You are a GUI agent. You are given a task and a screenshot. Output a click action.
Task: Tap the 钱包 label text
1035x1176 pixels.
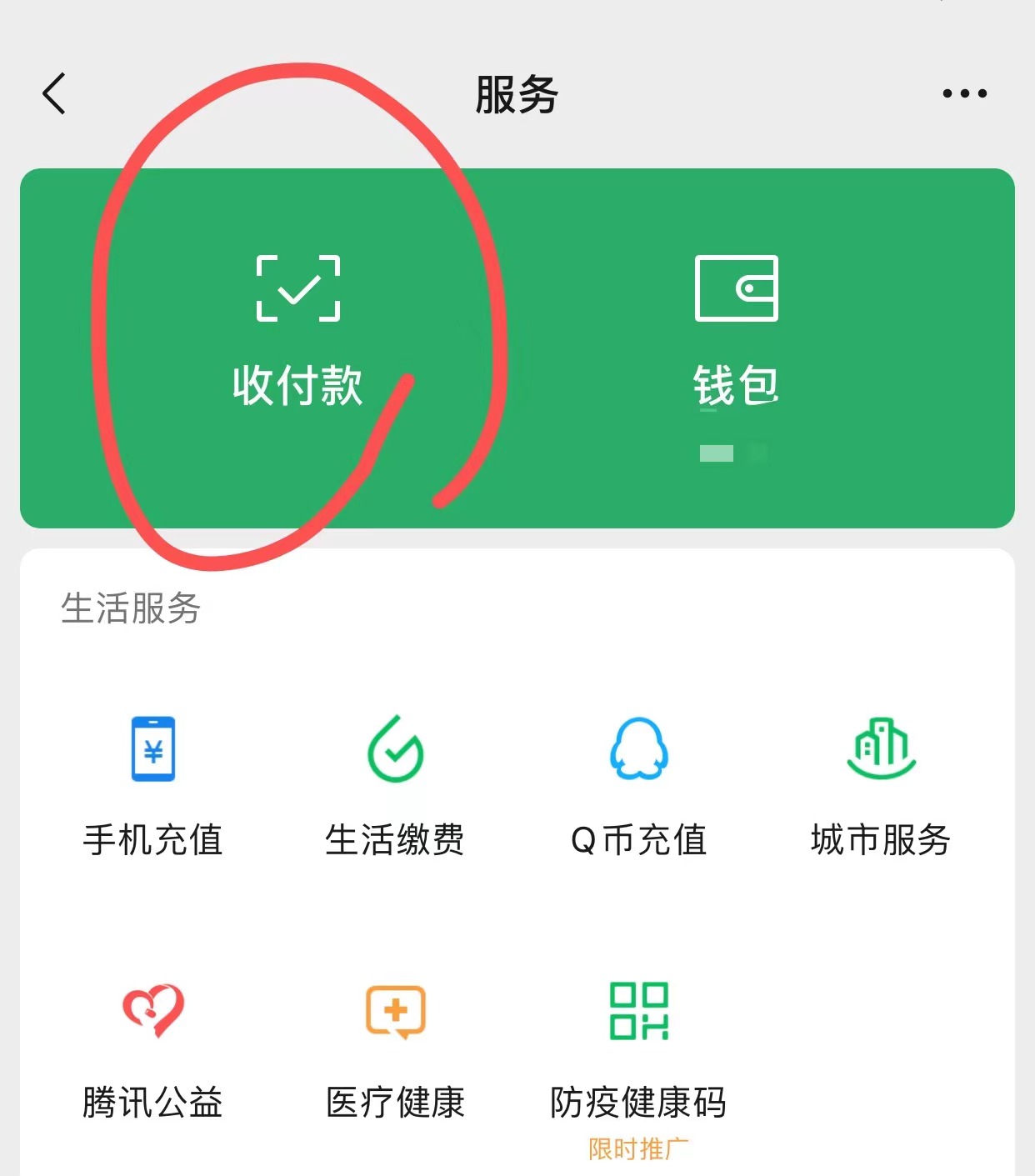[737, 386]
